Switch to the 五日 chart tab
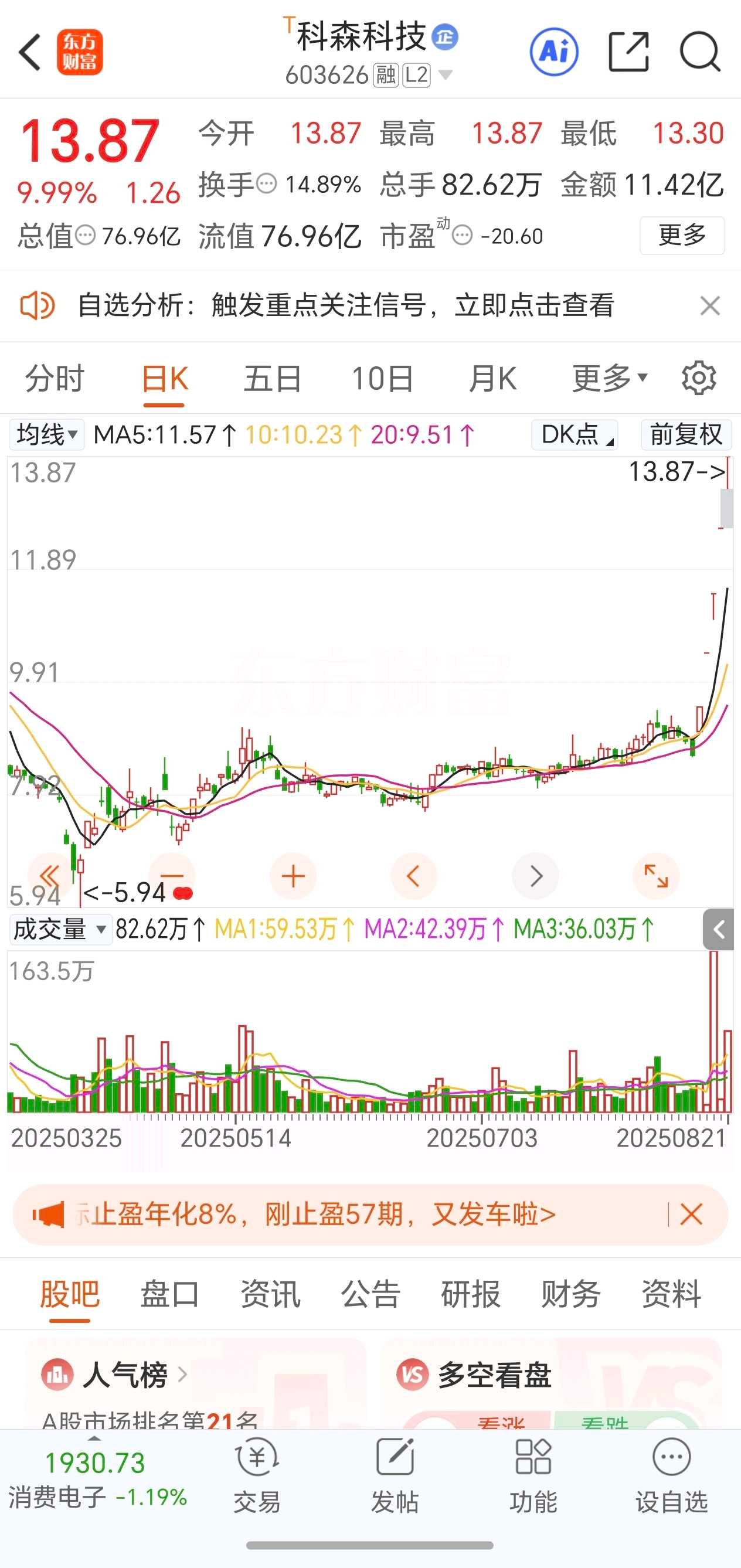The image size is (741, 1568). [x=272, y=379]
